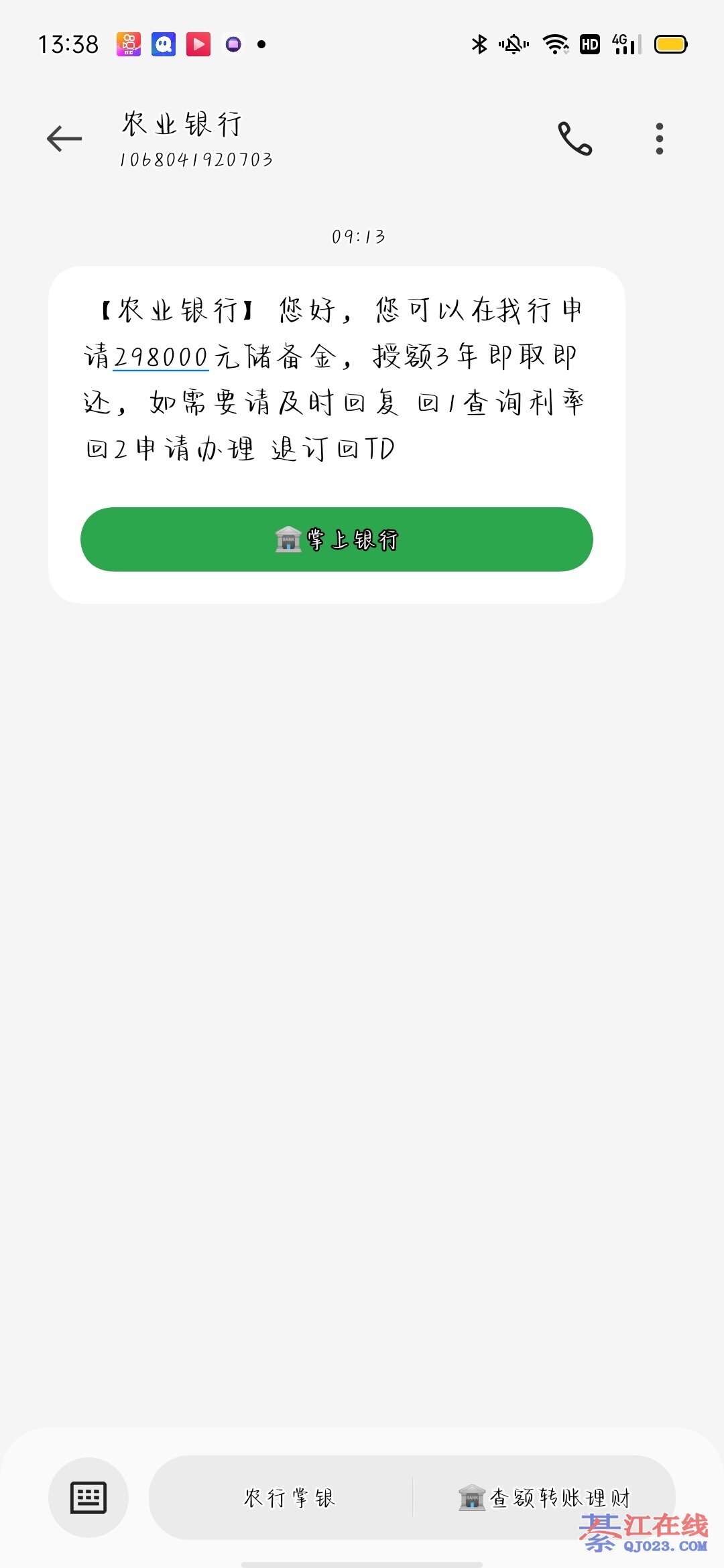Open the underlined 298000 link

tap(161, 357)
